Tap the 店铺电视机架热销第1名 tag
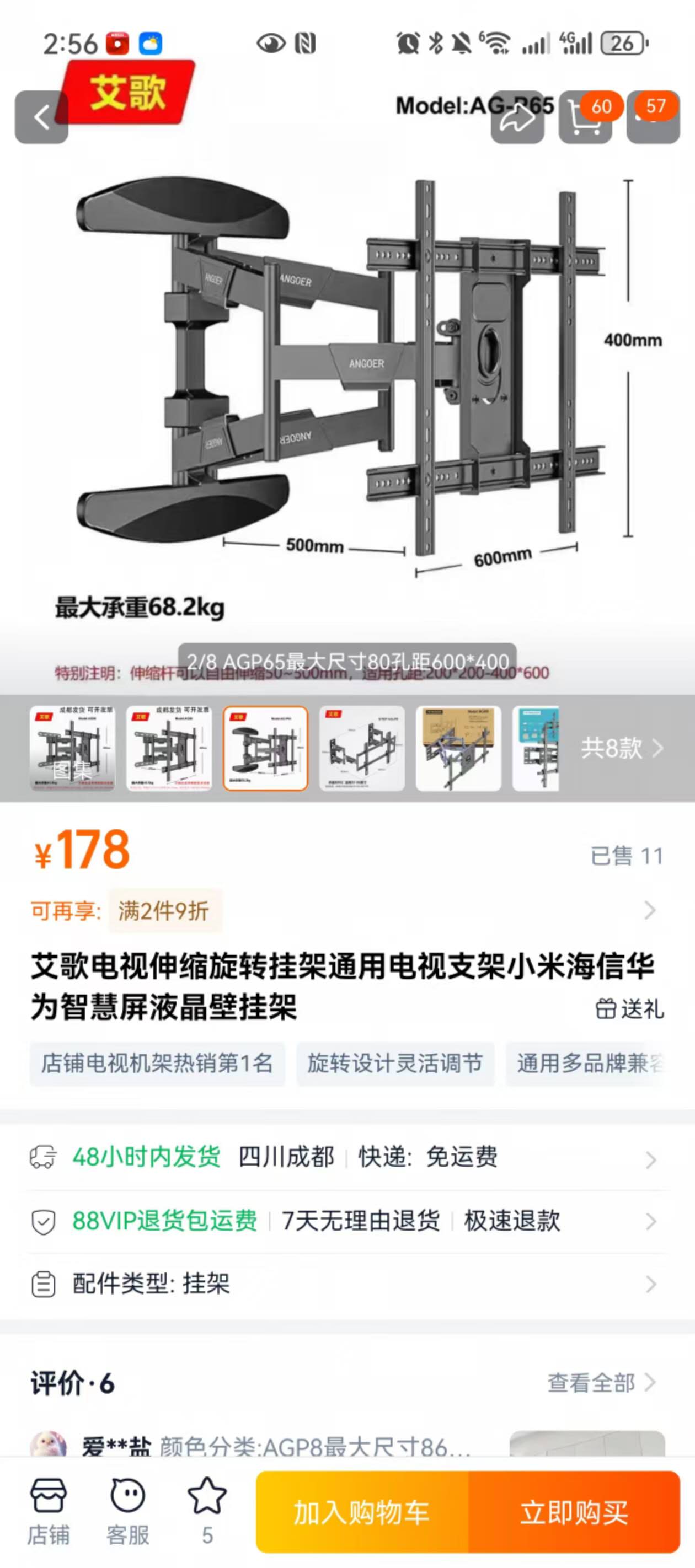The width and height of the screenshot is (695, 1568). tap(157, 1064)
